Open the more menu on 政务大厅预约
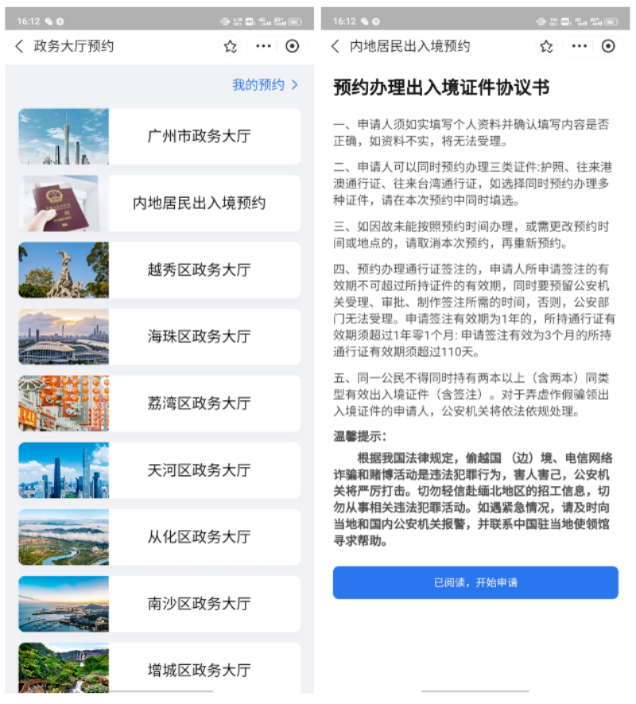 click(x=263, y=46)
